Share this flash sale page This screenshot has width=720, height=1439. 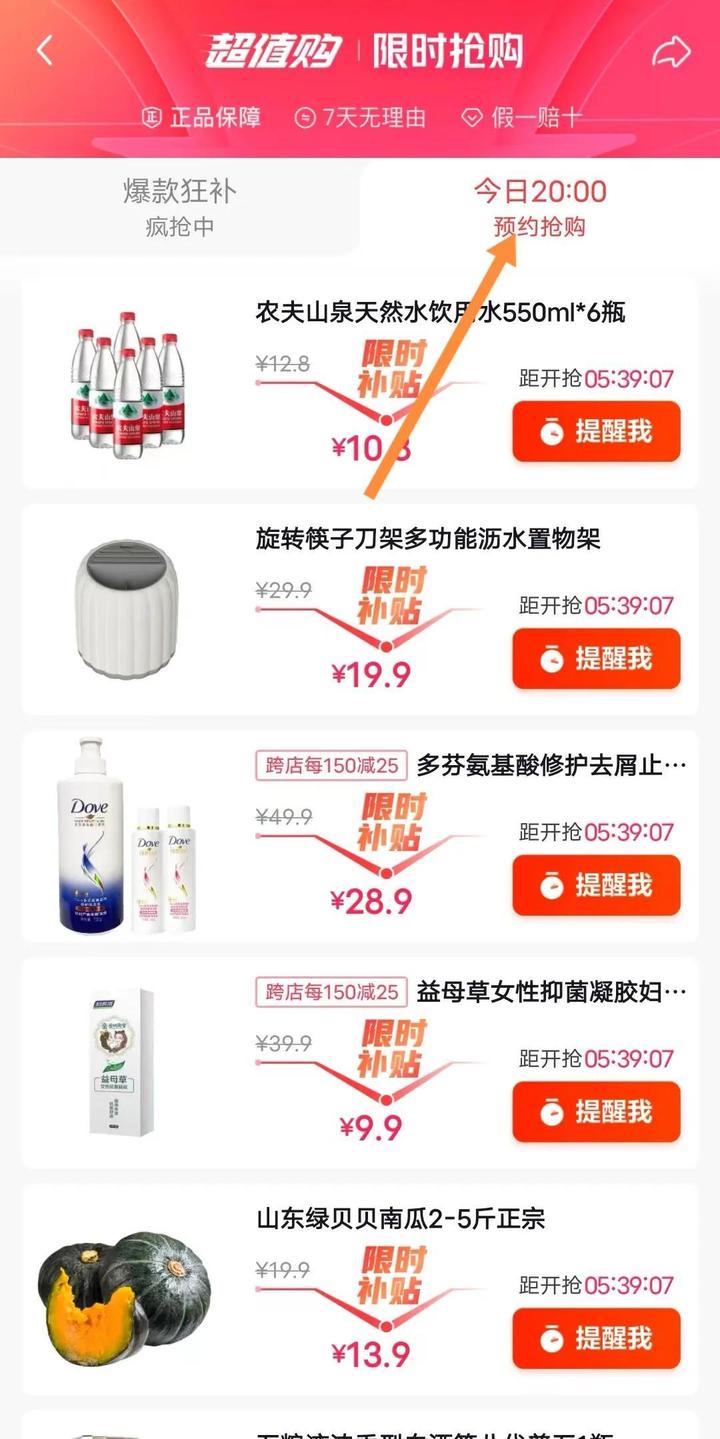(671, 52)
